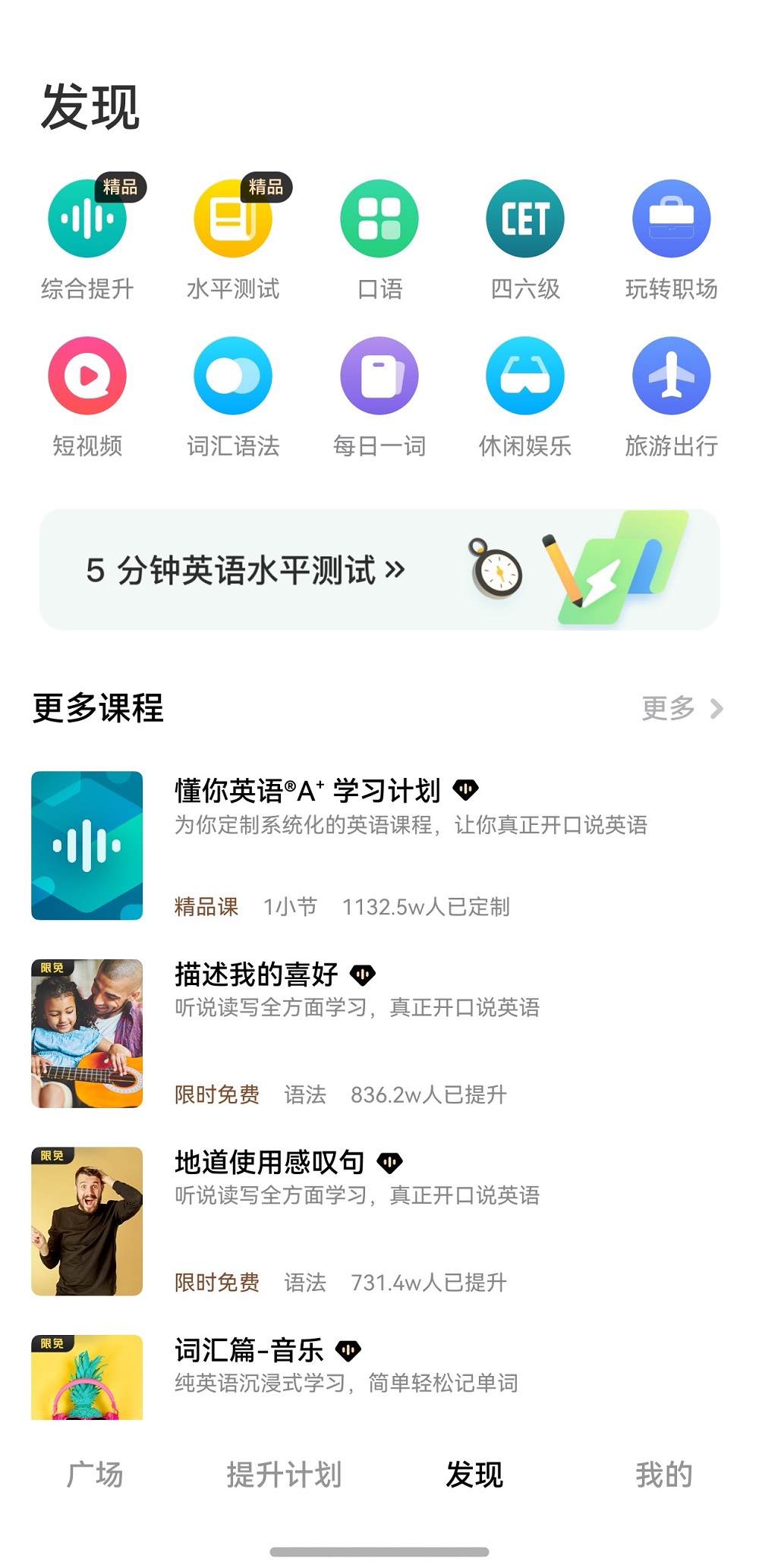Tap the 5分钟英语水平测试 banner
Image resolution: width=759 pixels, height=1568 pixels.
(379, 569)
